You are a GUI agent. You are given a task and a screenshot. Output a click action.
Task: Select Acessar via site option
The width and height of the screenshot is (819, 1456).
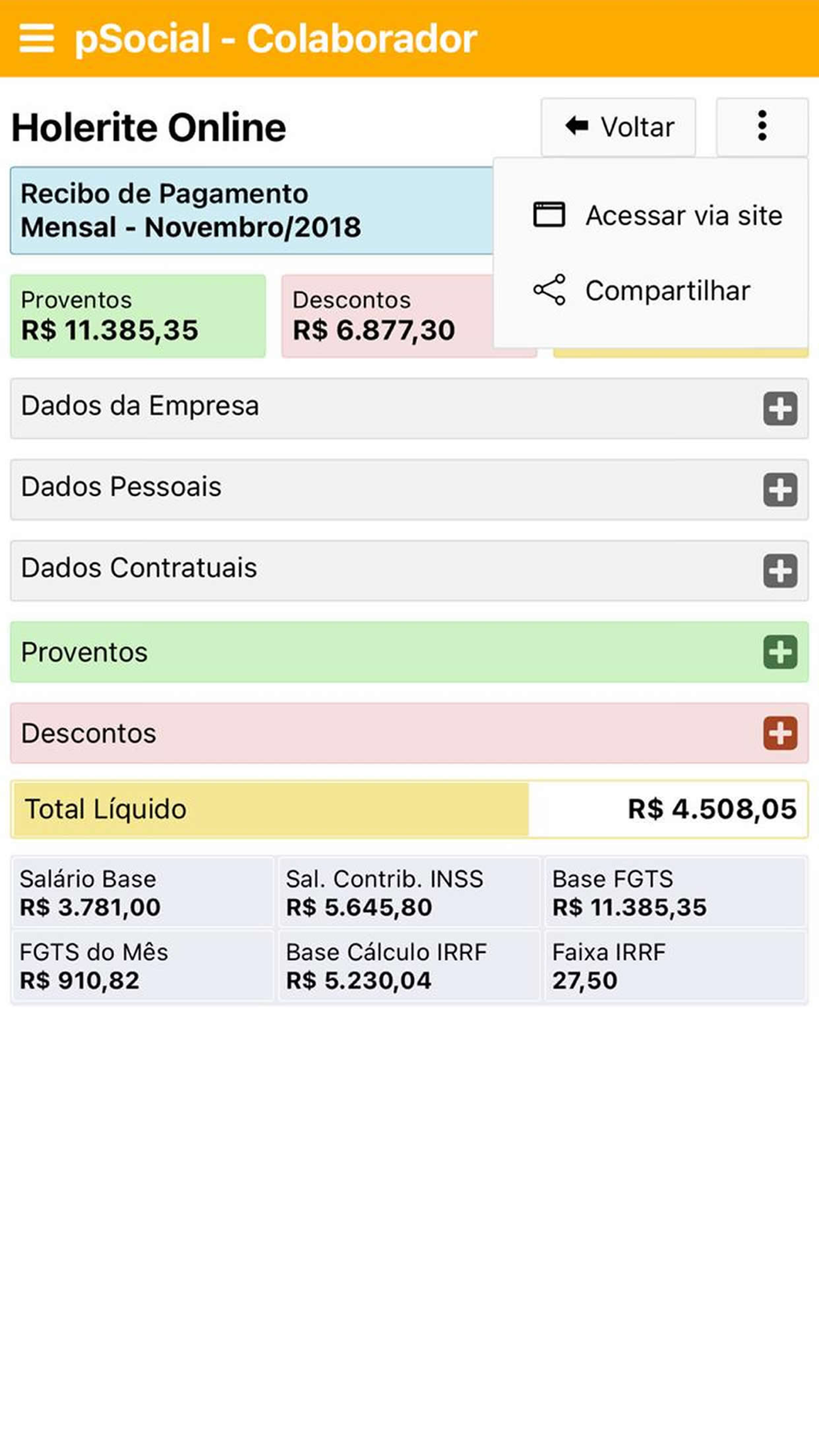point(657,215)
